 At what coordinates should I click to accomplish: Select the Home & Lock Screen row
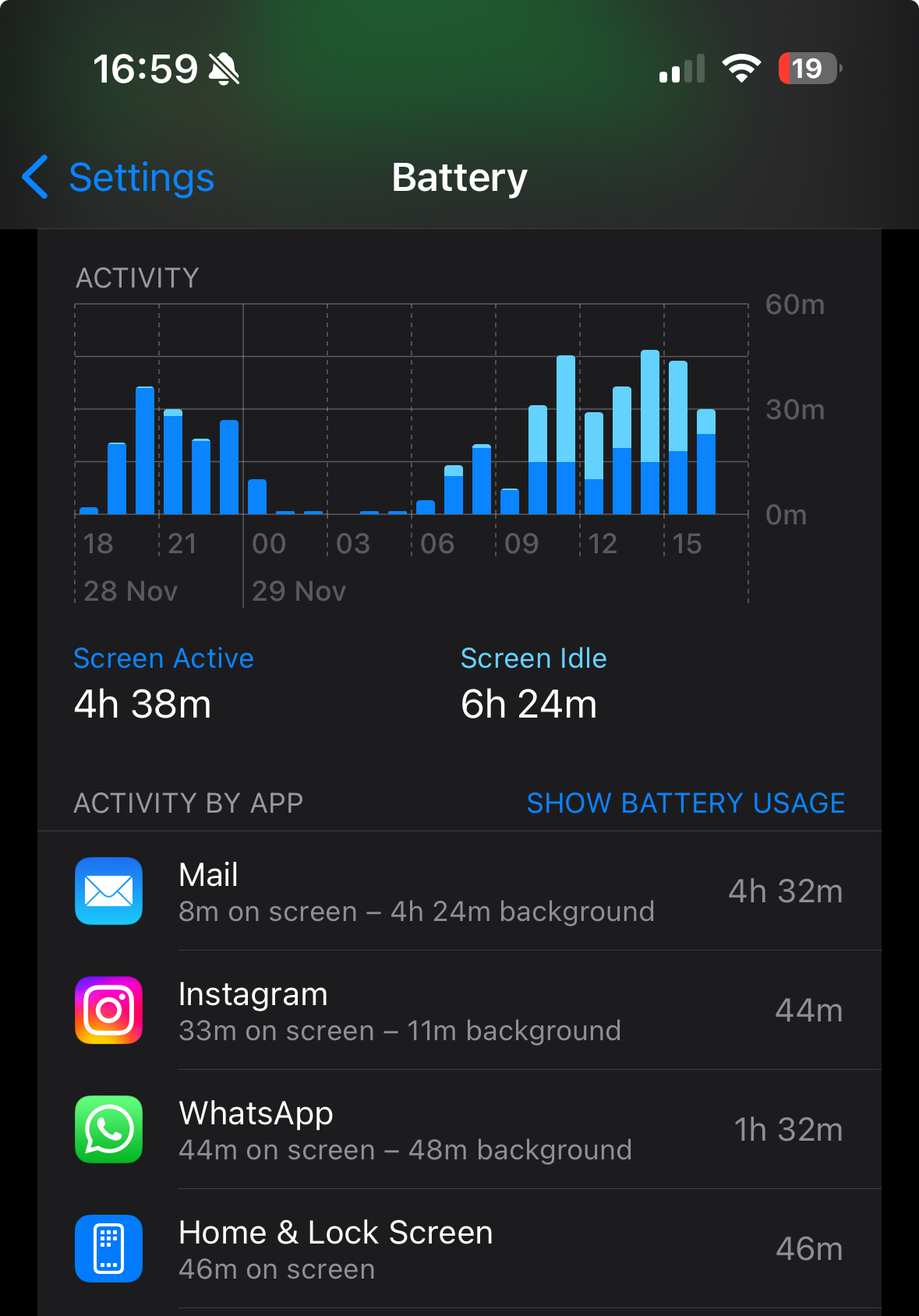[459, 1249]
